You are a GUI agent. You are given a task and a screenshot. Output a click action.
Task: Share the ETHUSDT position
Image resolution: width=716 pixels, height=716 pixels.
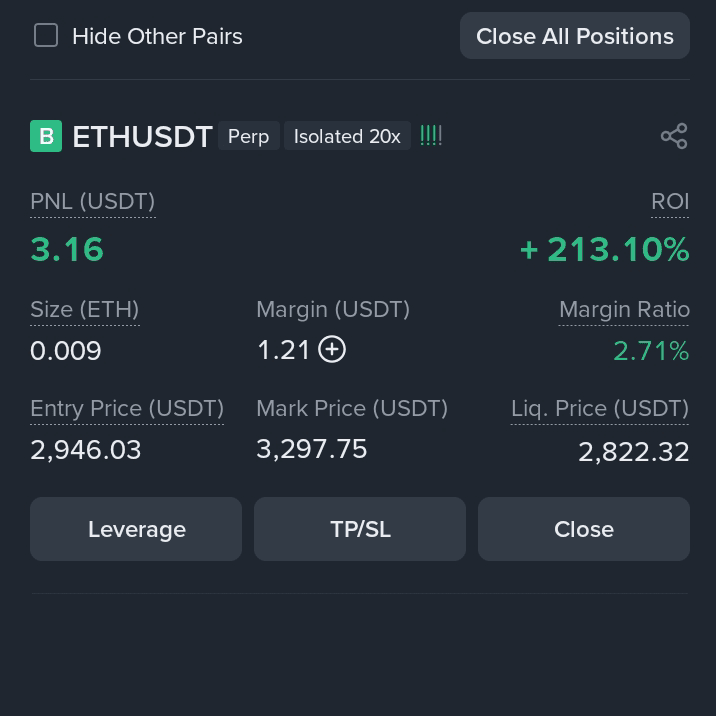[x=673, y=136]
